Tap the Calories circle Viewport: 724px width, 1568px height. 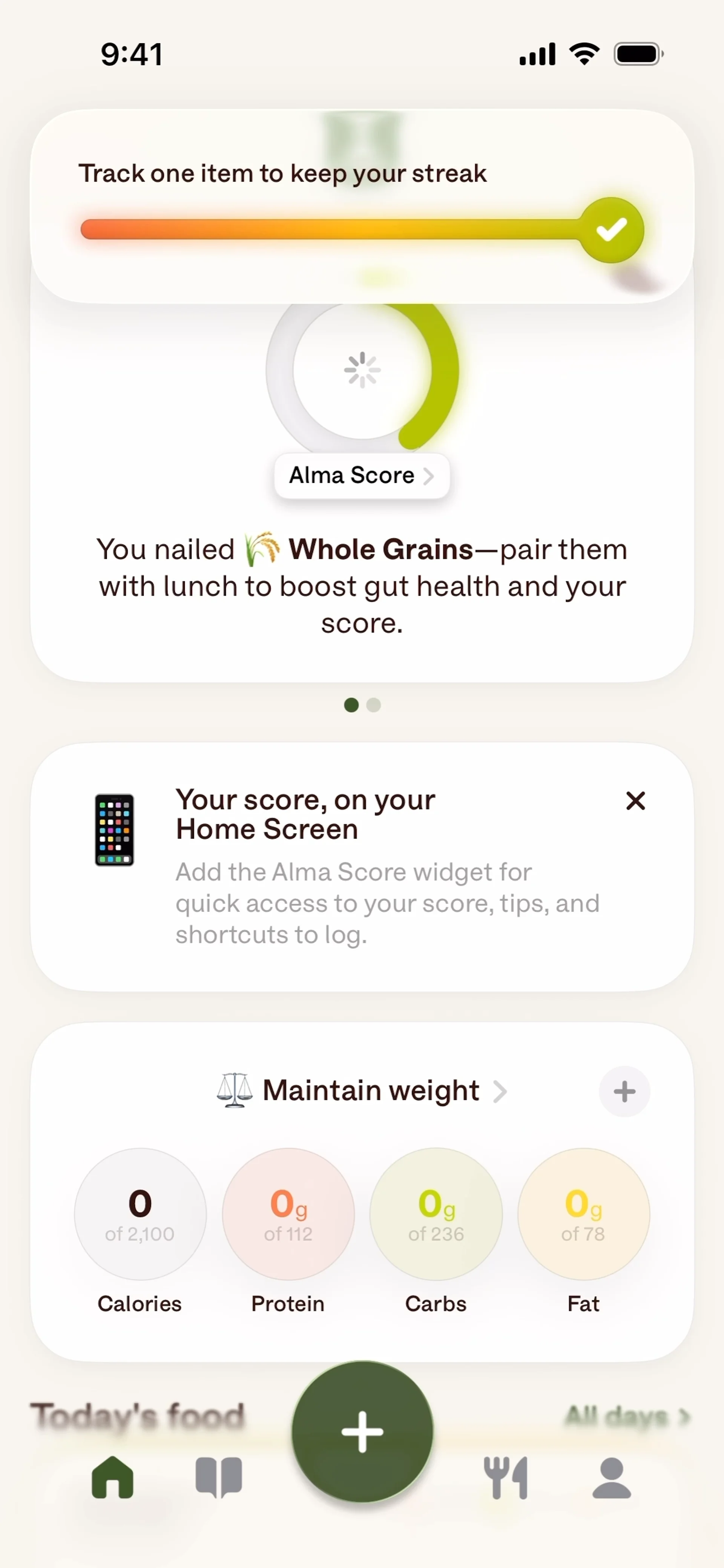pyautogui.click(x=140, y=1214)
